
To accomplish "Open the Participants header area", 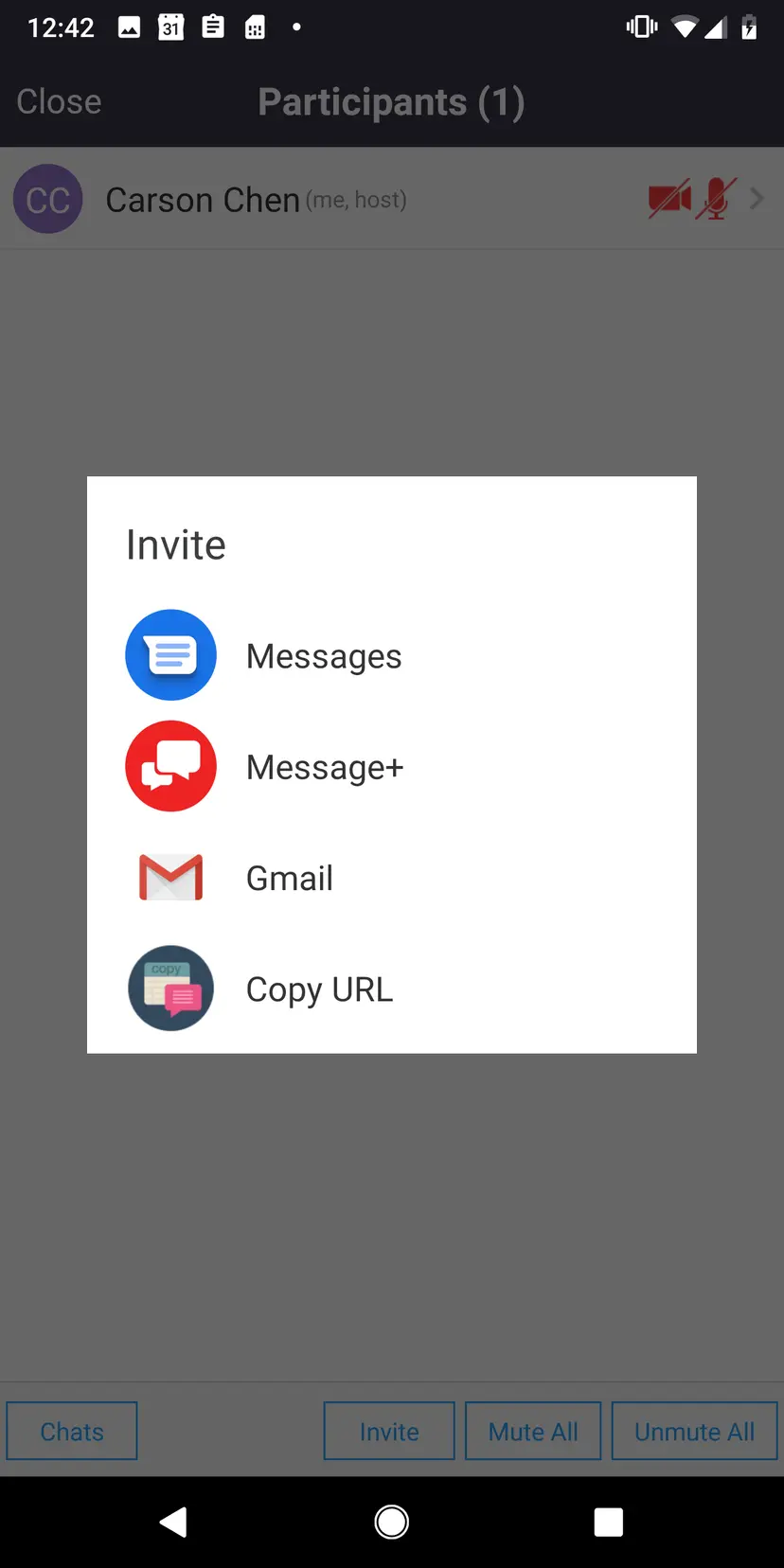I will (391, 101).
